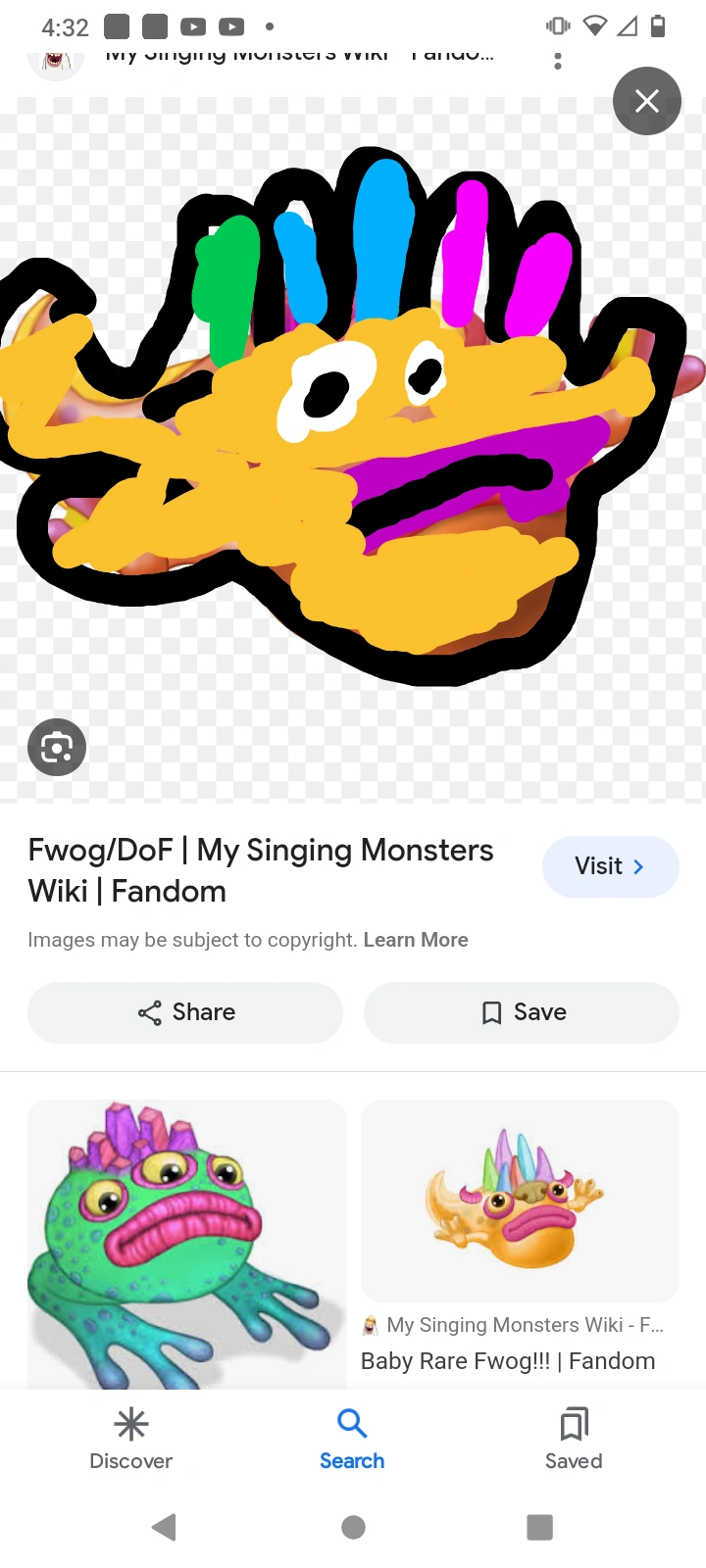This screenshot has width=706, height=1568.
Task: Tap the bookmark icon inside the Save button
Action: [491, 1012]
